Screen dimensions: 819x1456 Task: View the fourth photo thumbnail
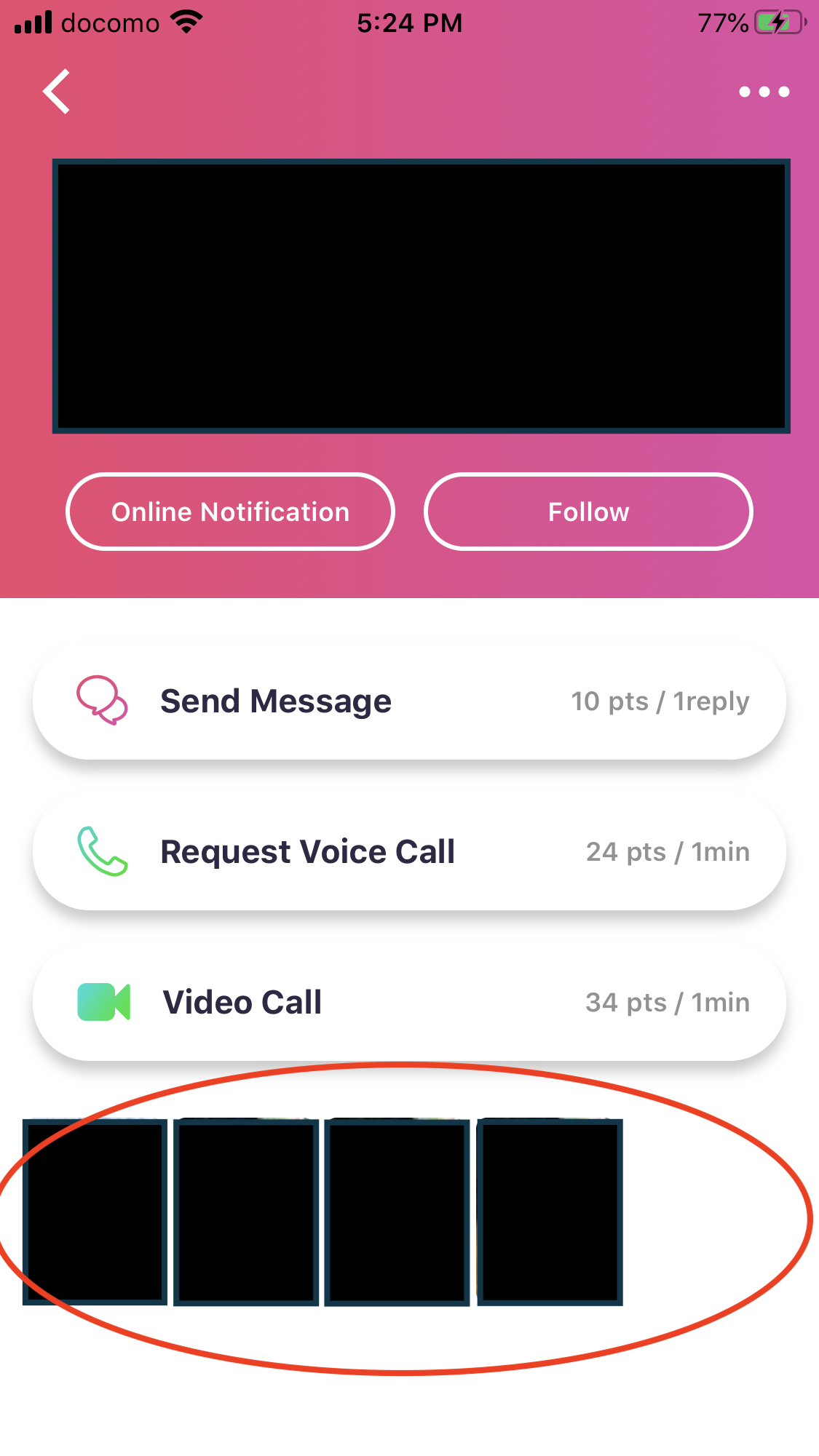click(x=550, y=1212)
